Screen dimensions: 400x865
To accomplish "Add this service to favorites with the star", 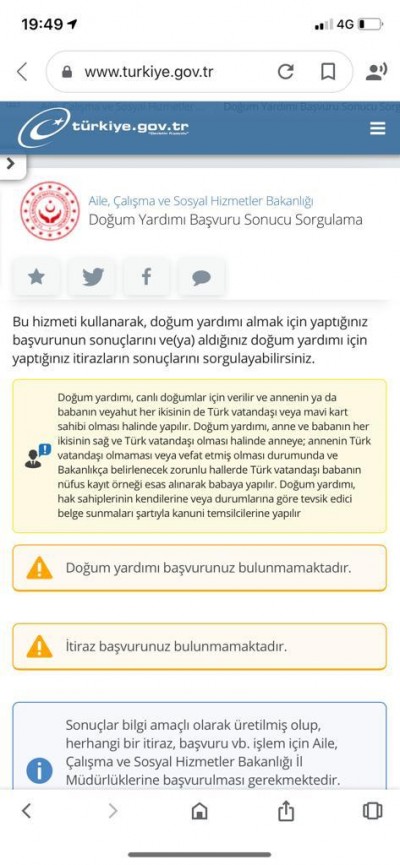I will (36, 276).
